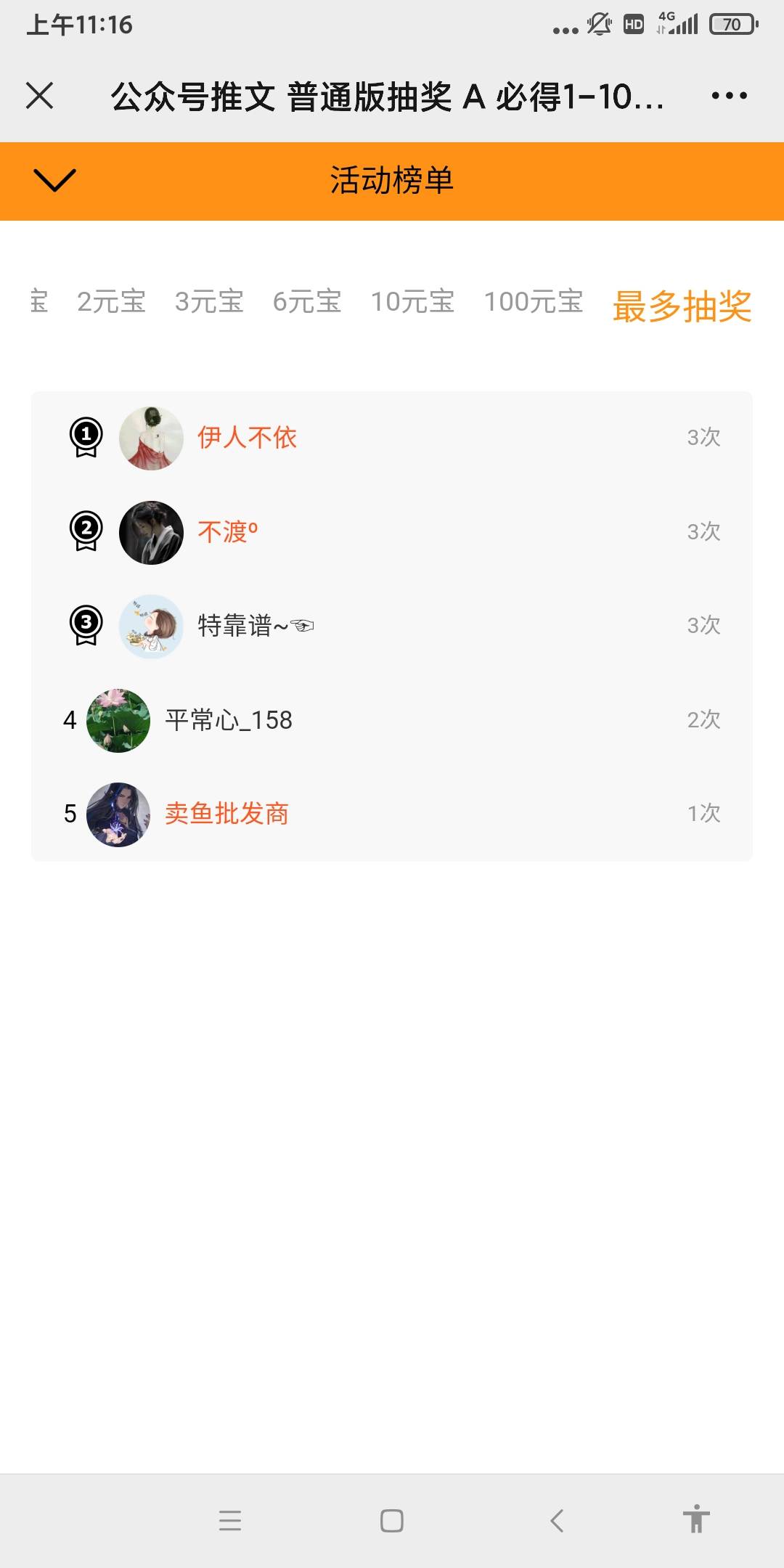This screenshot has height=1568, width=784.
Task: Collapse the 活动榜单 panel with the chevron
Action: tap(54, 180)
